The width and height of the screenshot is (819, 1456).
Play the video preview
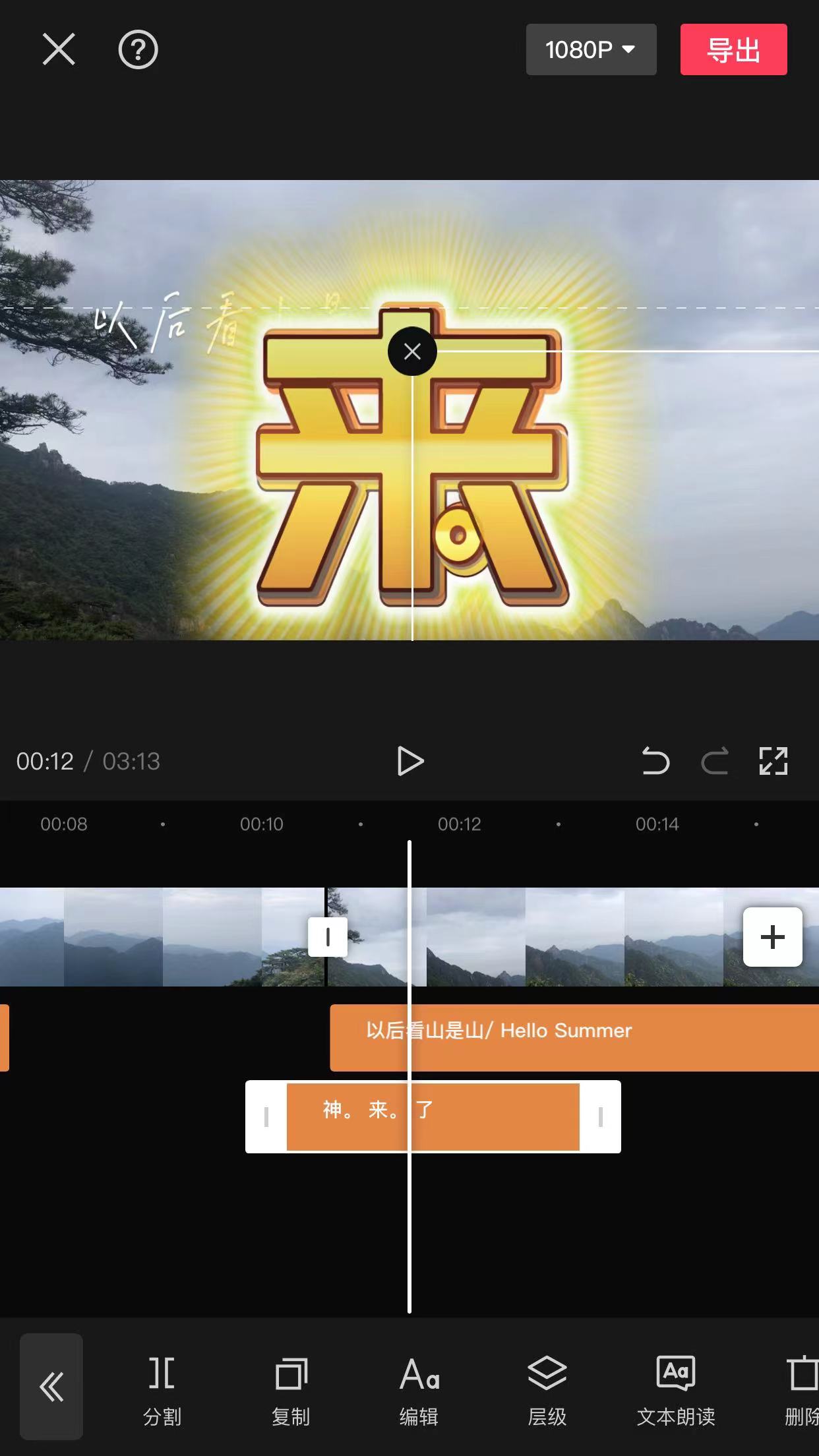[411, 761]
